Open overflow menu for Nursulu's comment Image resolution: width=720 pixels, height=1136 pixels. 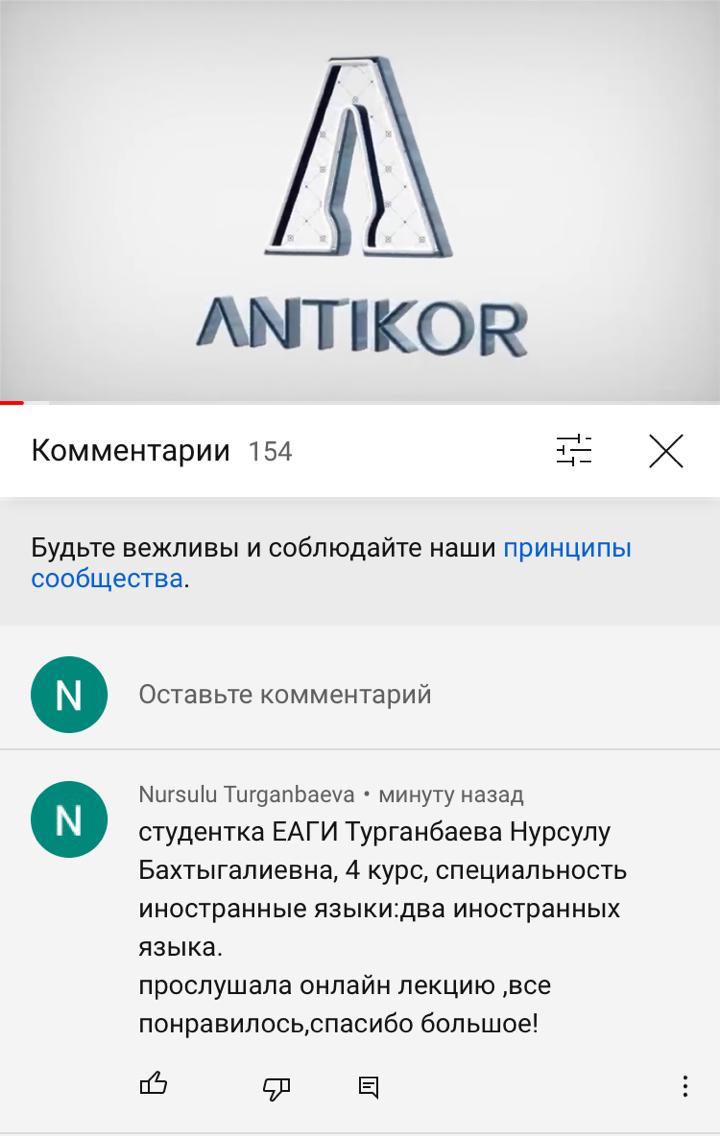tap(684, 1086)
